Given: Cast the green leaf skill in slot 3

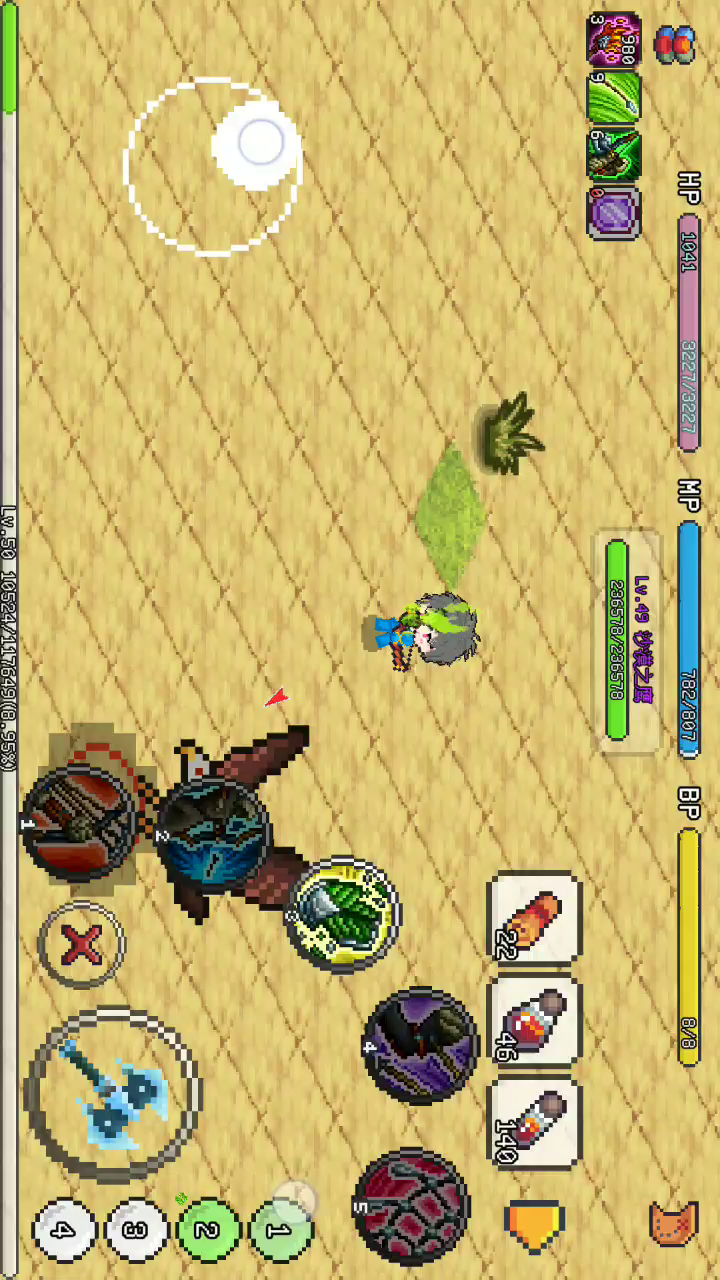Looking at the screenshot, I should 343,915.
